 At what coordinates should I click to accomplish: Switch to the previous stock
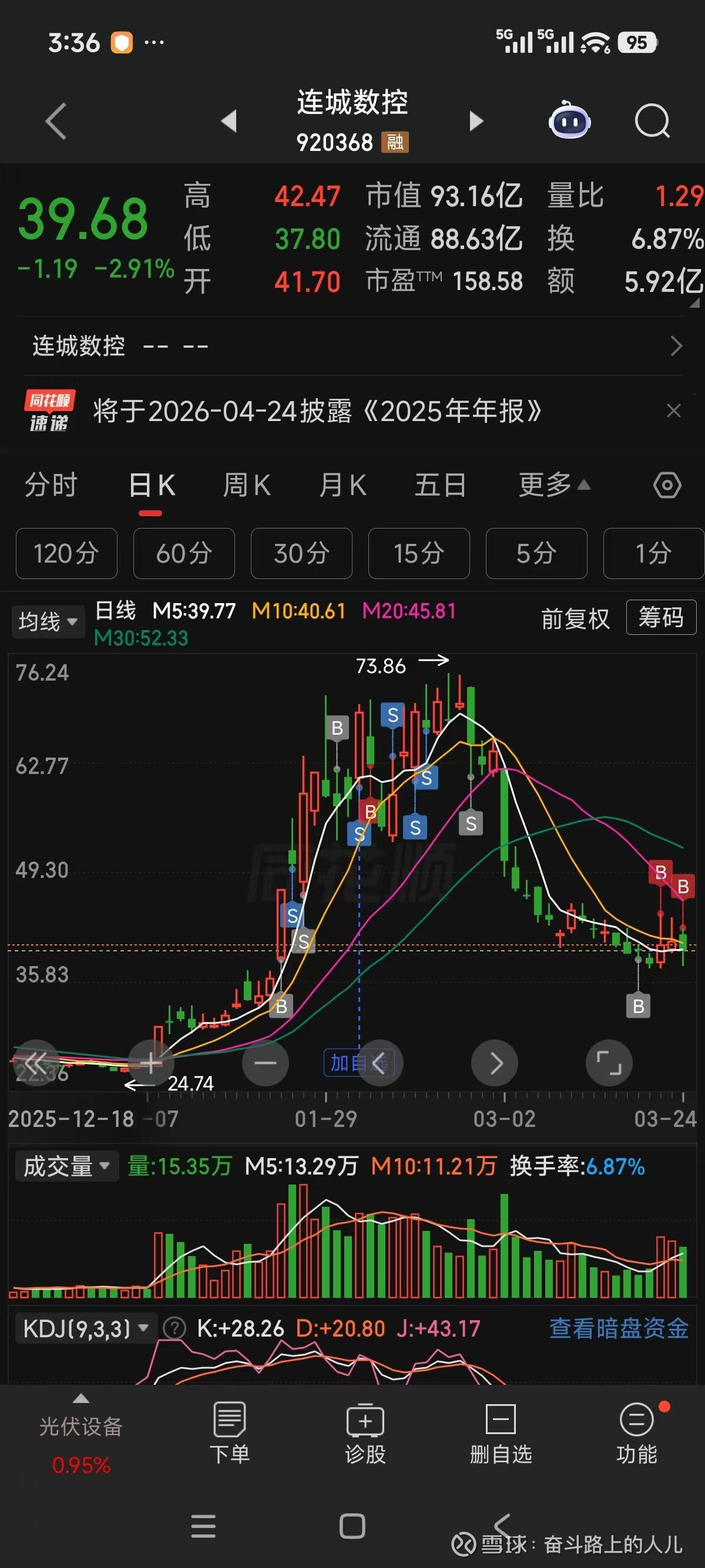[x=230, y=120]
